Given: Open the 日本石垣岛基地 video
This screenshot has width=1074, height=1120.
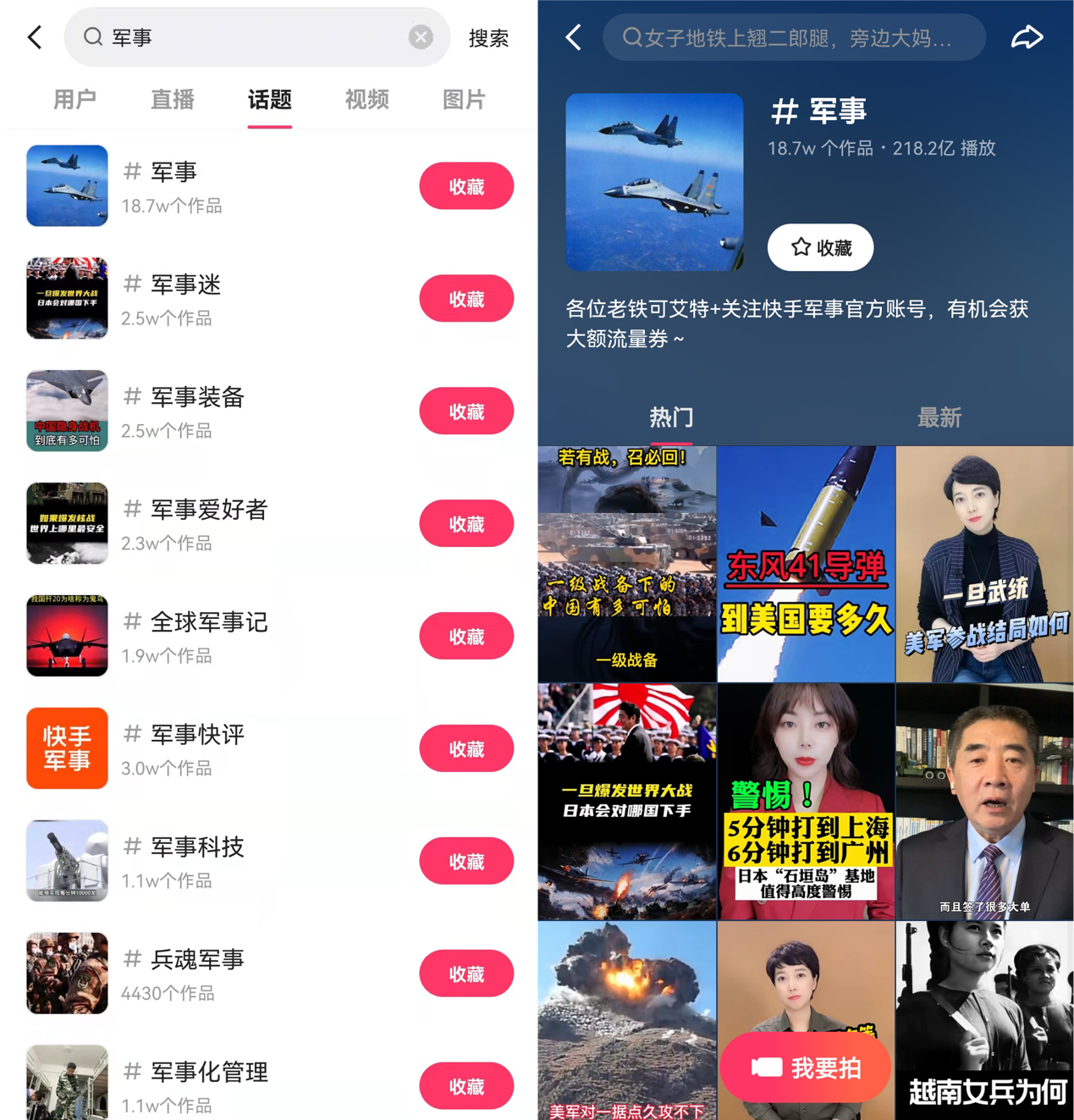Looking at the screenshot, I should click(x=806, y=802).
